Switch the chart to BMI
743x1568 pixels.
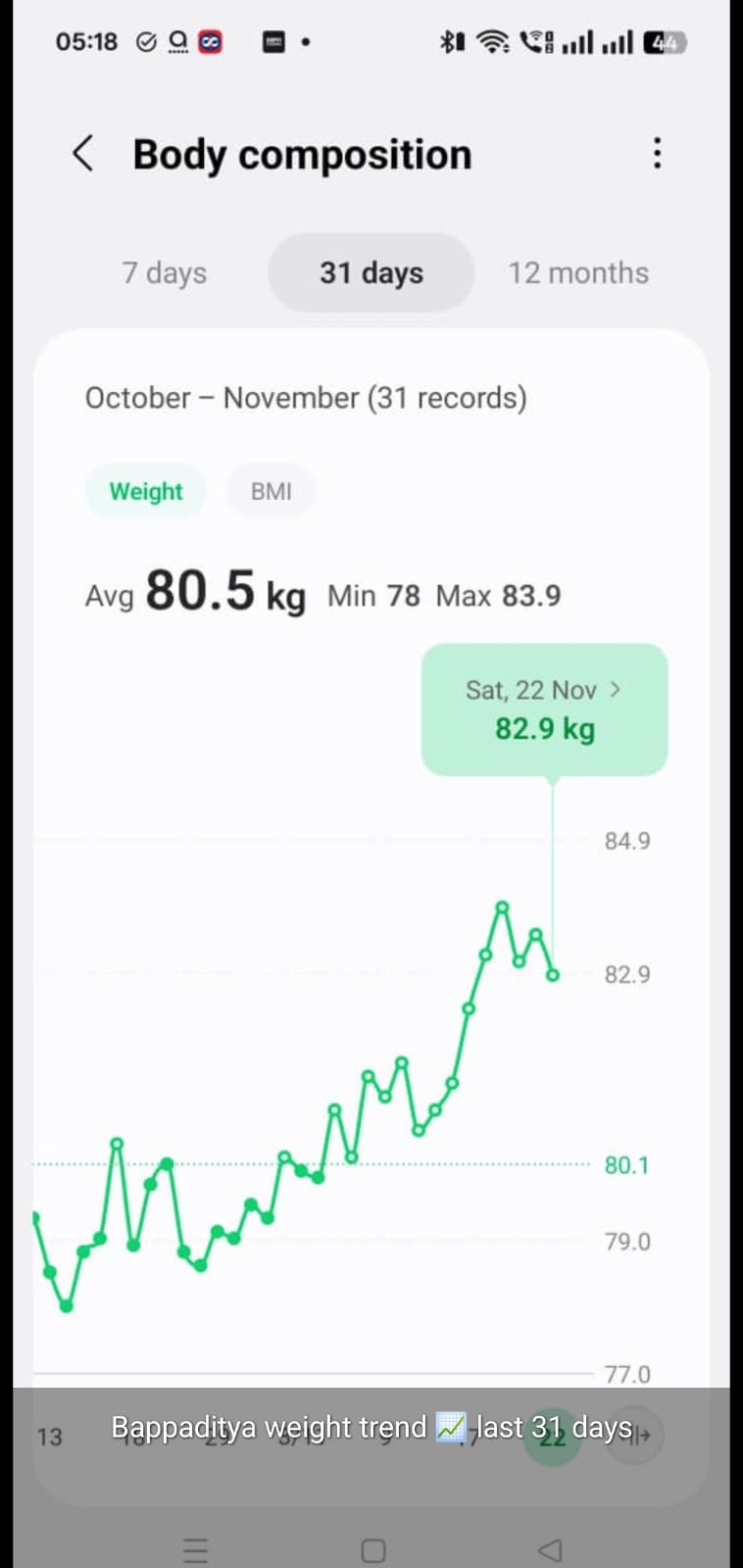[x=271, y=491]
